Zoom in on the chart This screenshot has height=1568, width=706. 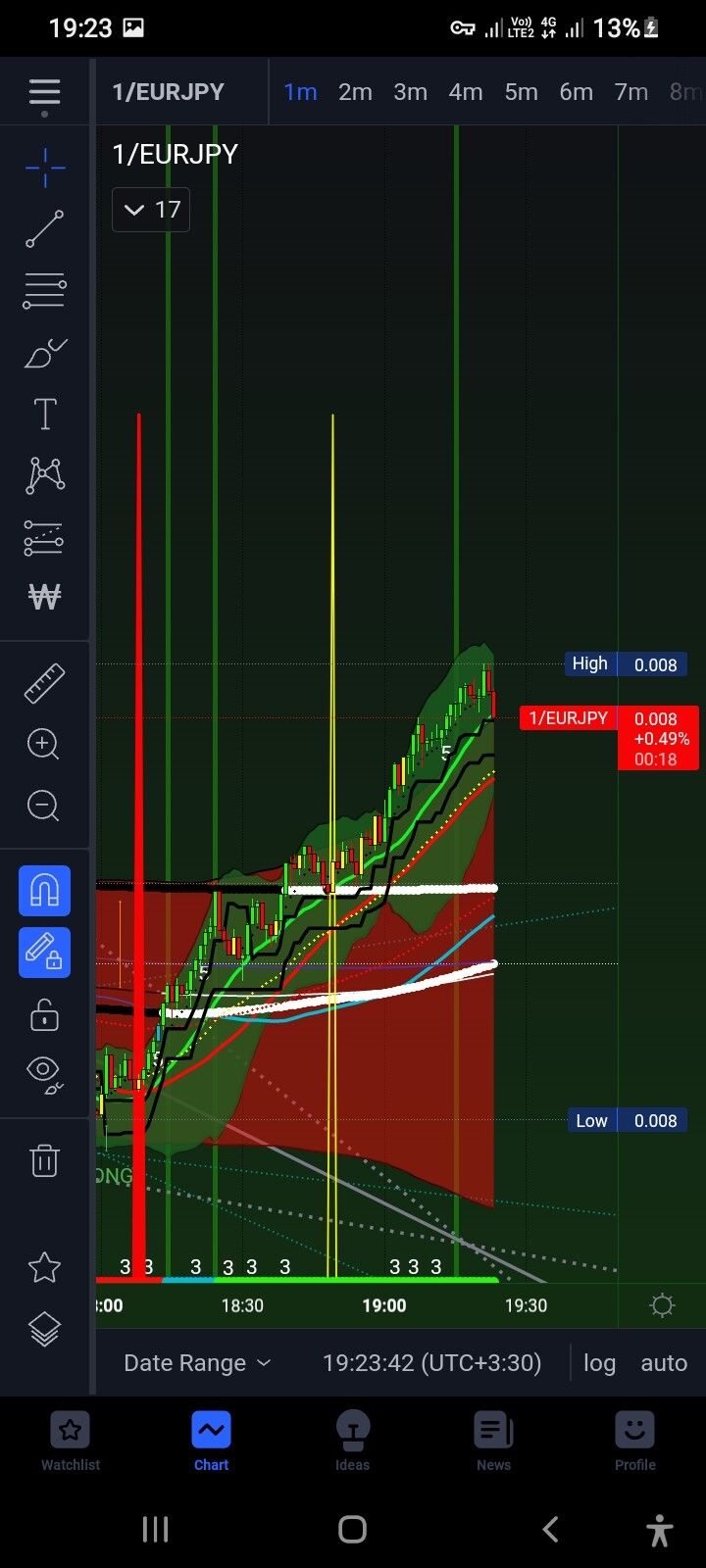pos(44,744)
